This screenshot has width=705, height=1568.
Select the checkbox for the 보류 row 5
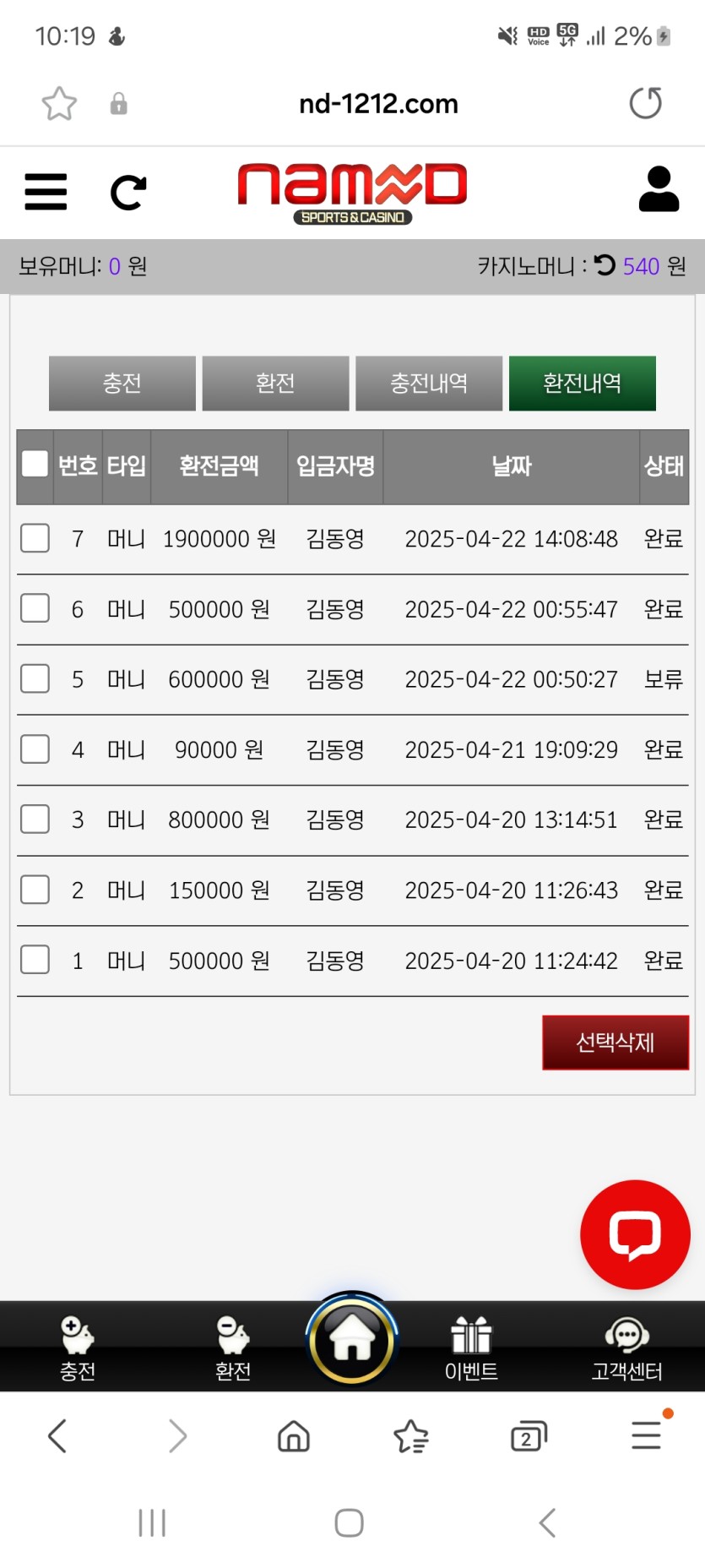35,678
